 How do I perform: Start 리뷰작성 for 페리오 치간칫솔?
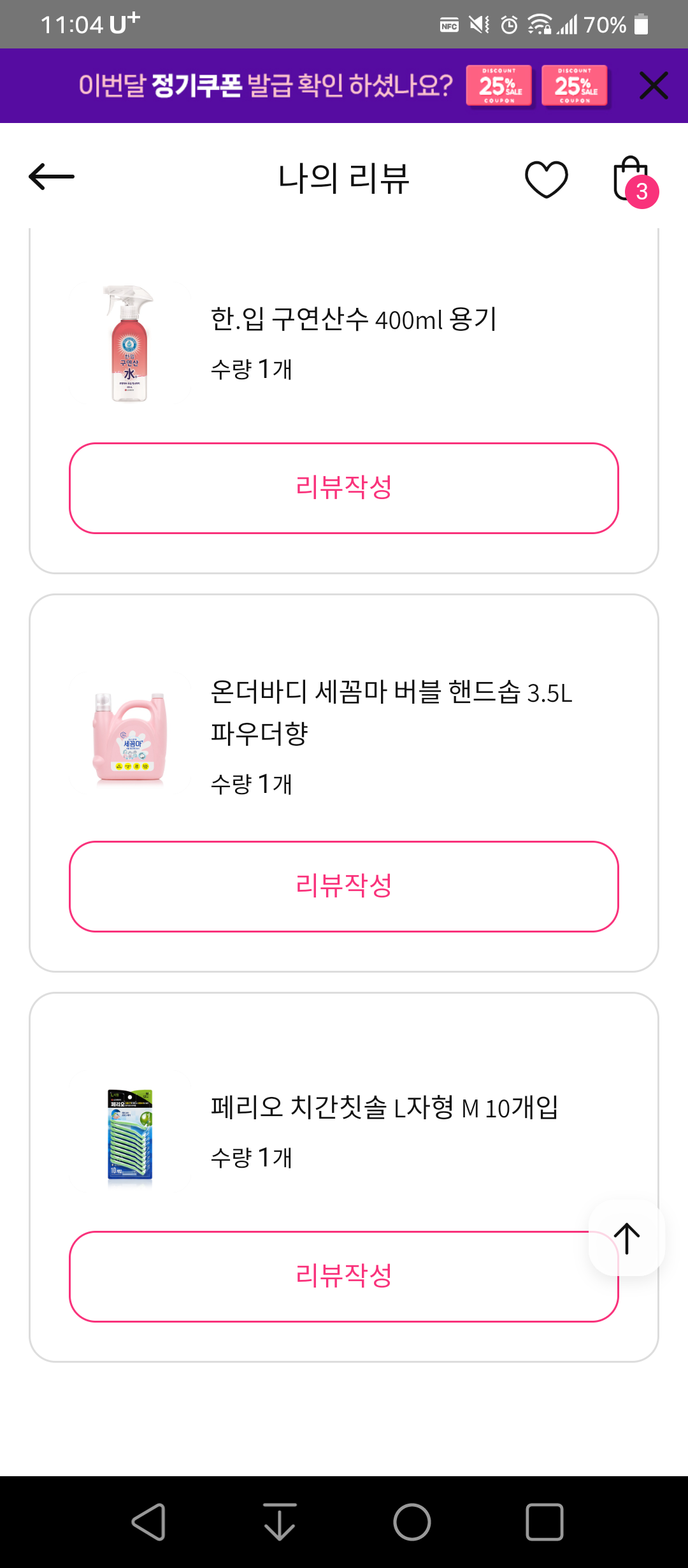point(344,1276)
